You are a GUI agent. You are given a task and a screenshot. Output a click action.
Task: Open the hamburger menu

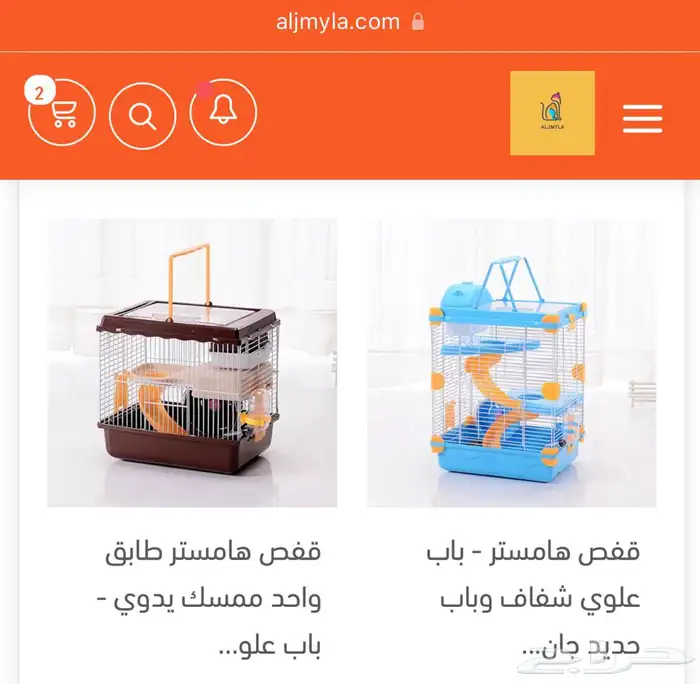642,118
